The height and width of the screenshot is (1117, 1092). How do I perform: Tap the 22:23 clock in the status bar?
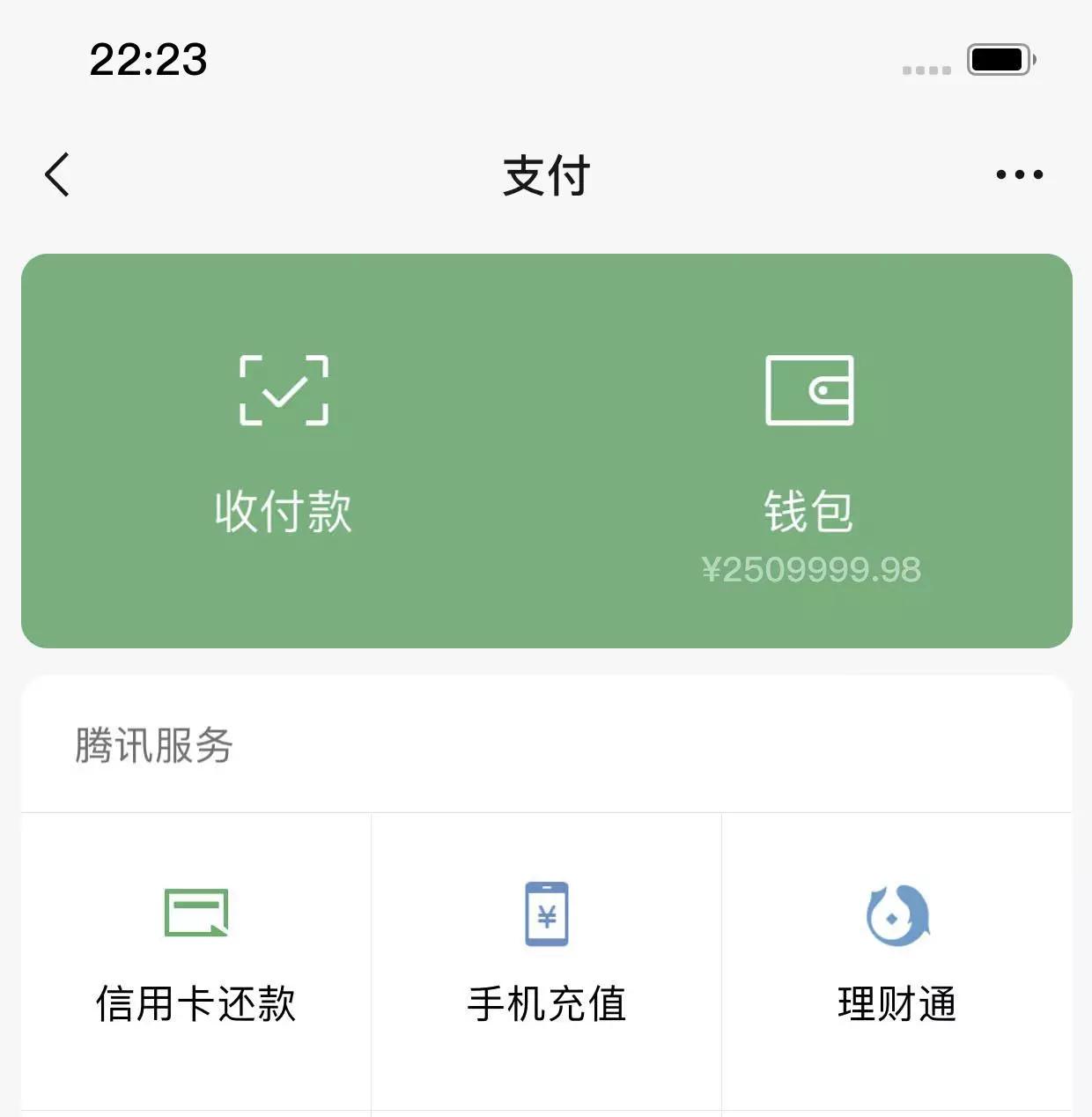[148, 60]
